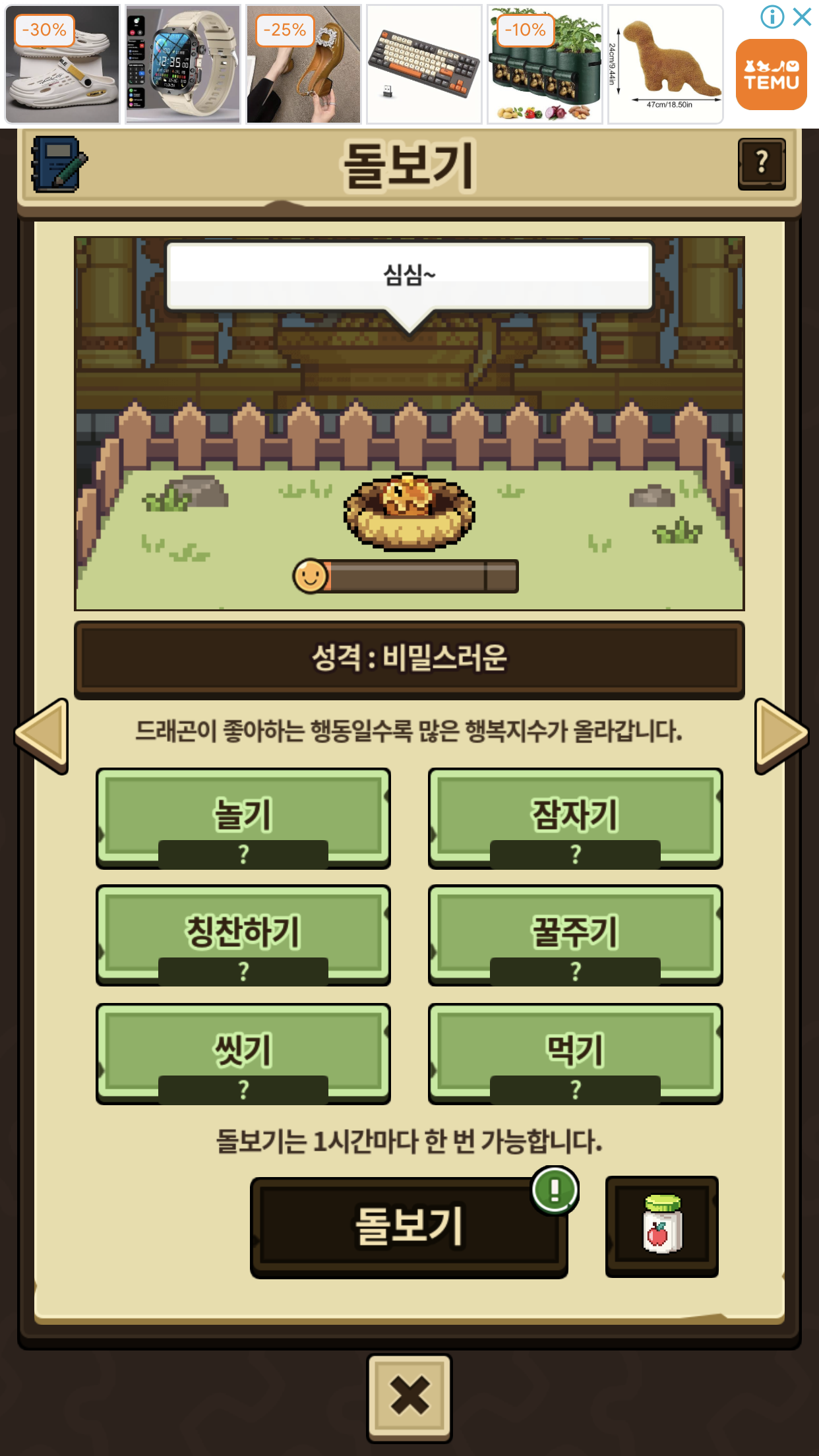Open the white slippers ad item
The width and height of the screenshot is (819, 1456).
tap(63, 65)
